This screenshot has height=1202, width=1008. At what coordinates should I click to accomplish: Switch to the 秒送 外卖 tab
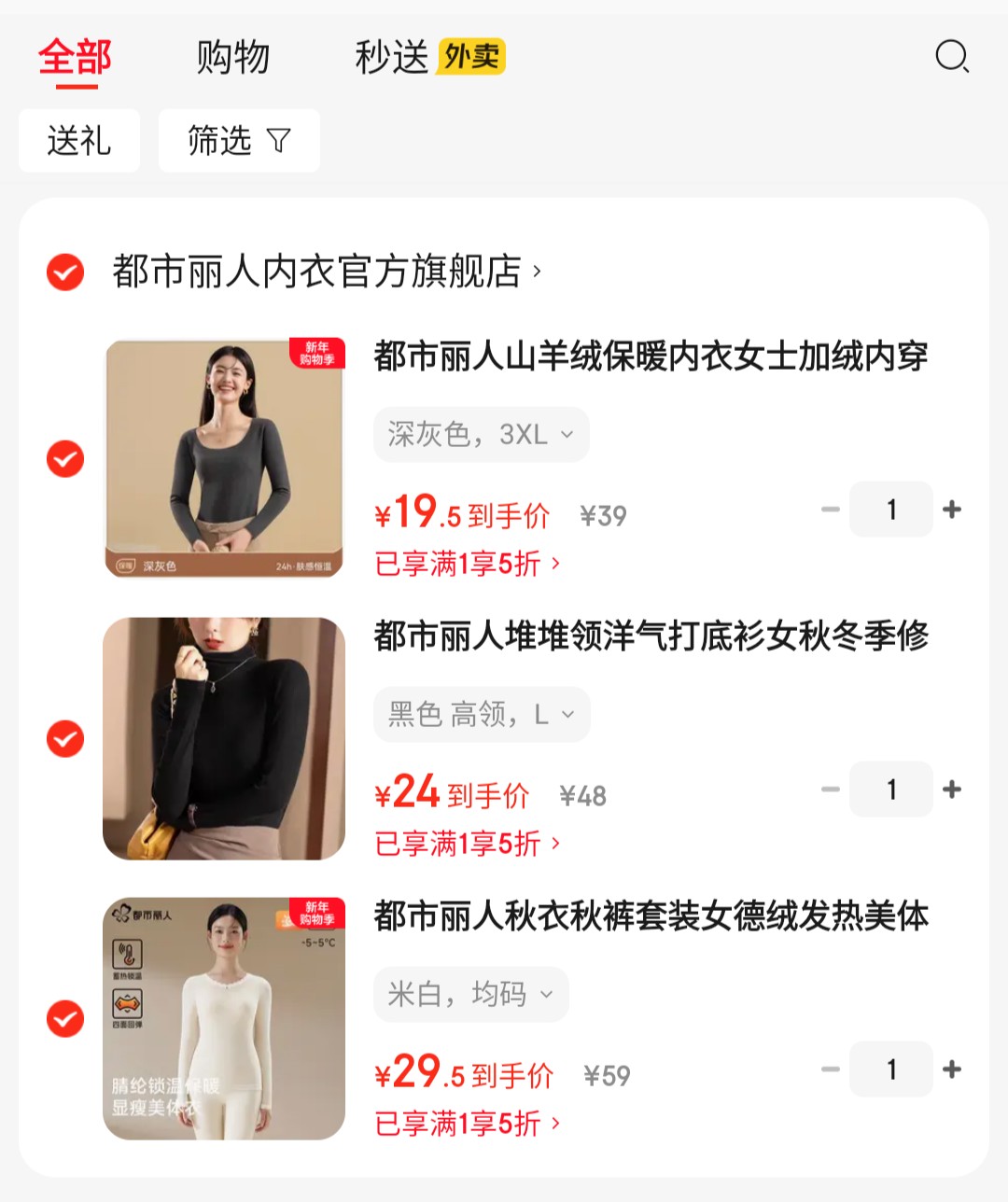point(429,58)
